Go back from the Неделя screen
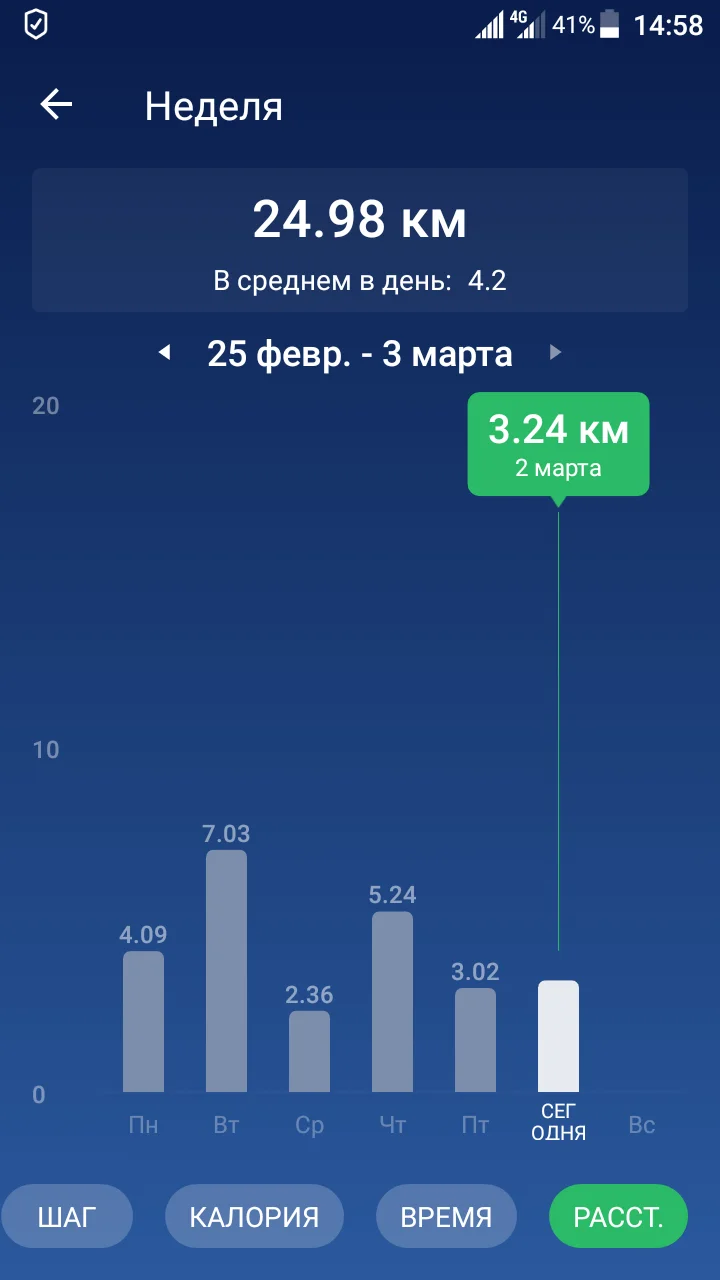This screenshot has width=720, height=1280. coord(56,105)
